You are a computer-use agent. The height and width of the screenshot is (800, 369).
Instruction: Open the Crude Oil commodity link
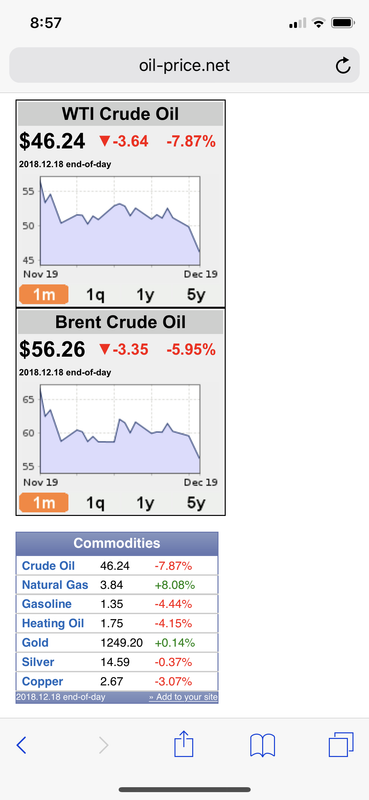[x=48, y=565]
